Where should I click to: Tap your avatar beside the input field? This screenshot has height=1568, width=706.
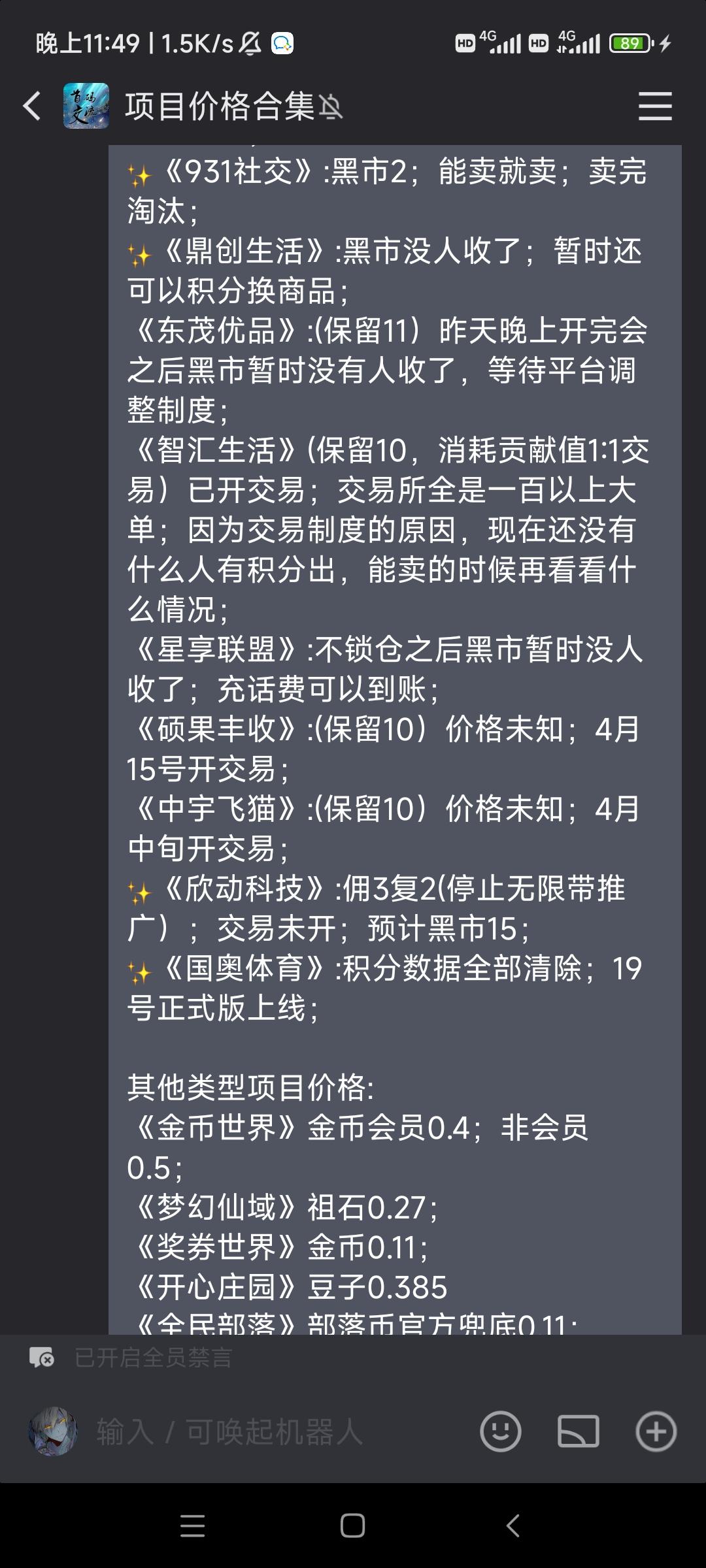[53, 1431]
